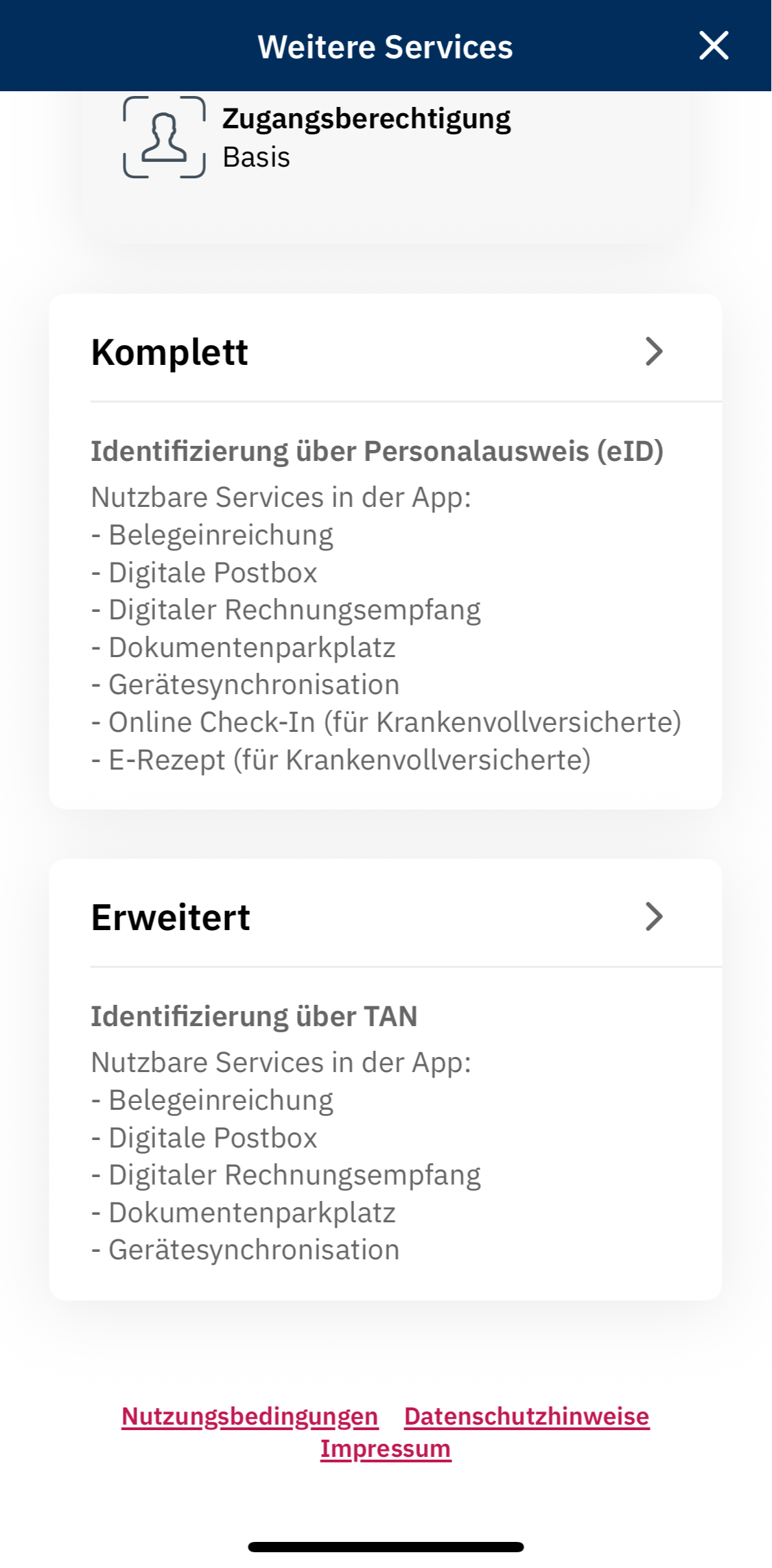Viewport: 772px width, 1568px height.
Task: Close the Weitere Services screen
Action: click(714, 46)
